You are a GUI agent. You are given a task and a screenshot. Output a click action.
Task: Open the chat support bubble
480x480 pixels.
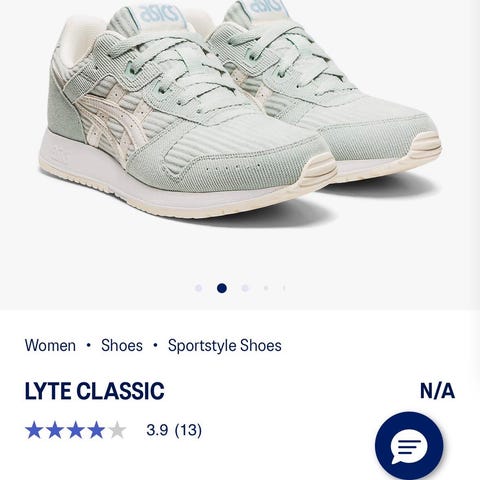tap(409, 446)
